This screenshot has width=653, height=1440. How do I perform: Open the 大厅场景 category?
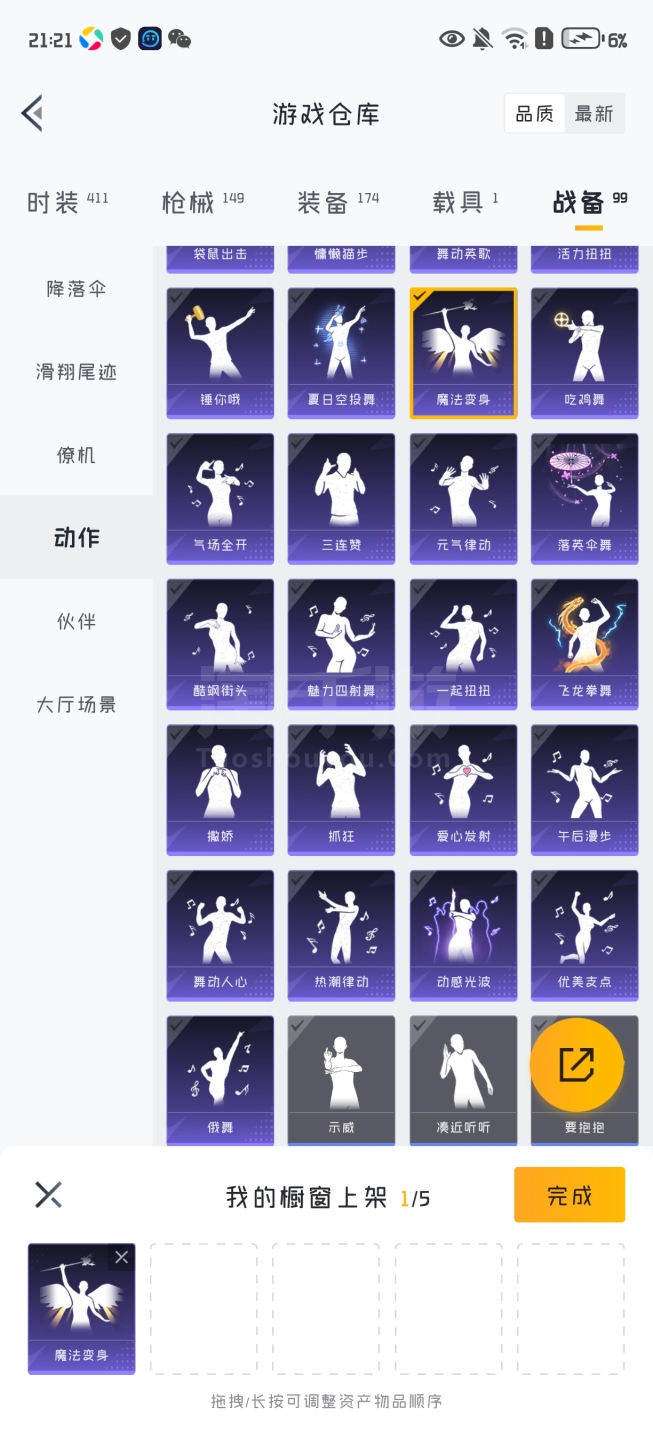coord(76,704)
